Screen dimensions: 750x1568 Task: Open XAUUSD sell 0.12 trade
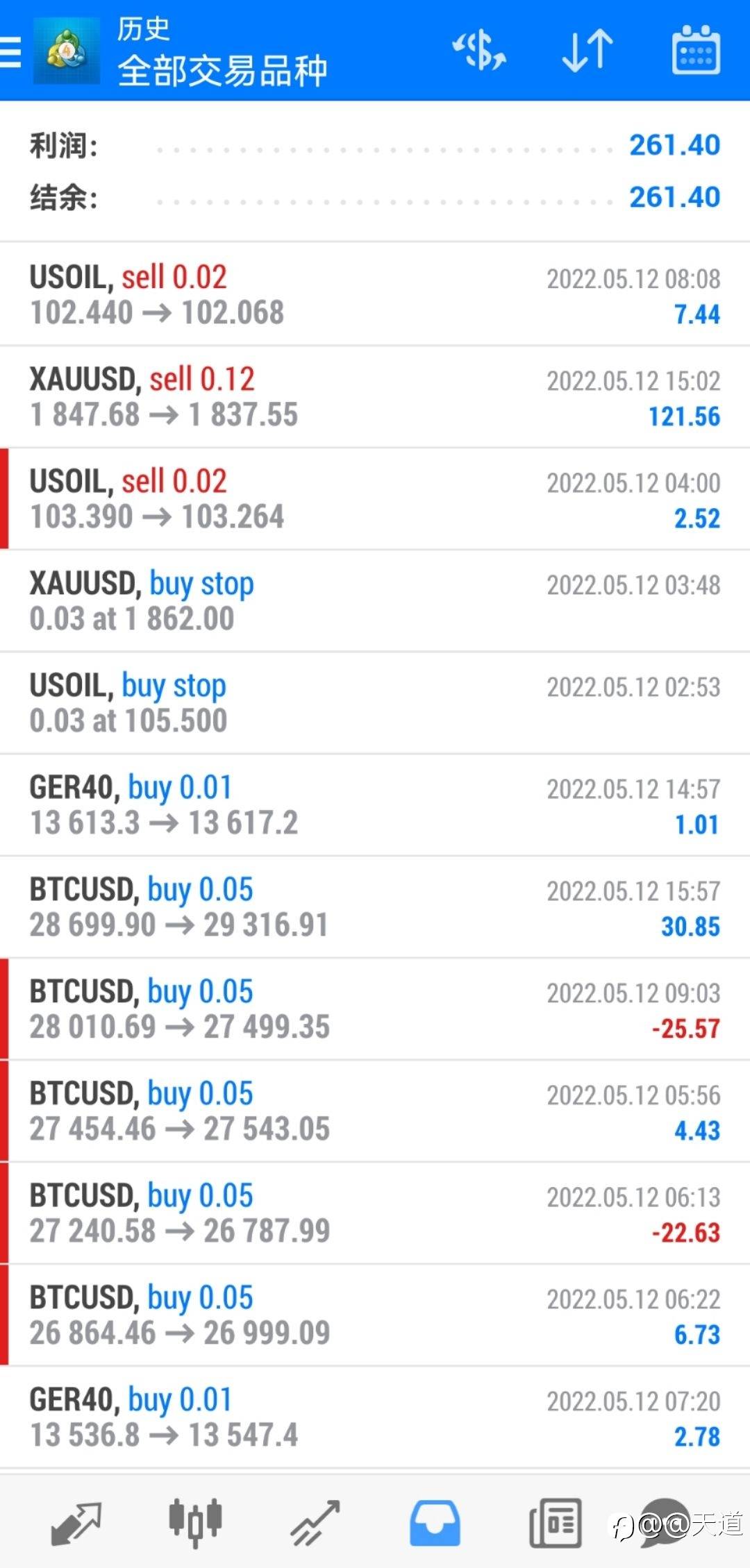[x=375, y=396]
